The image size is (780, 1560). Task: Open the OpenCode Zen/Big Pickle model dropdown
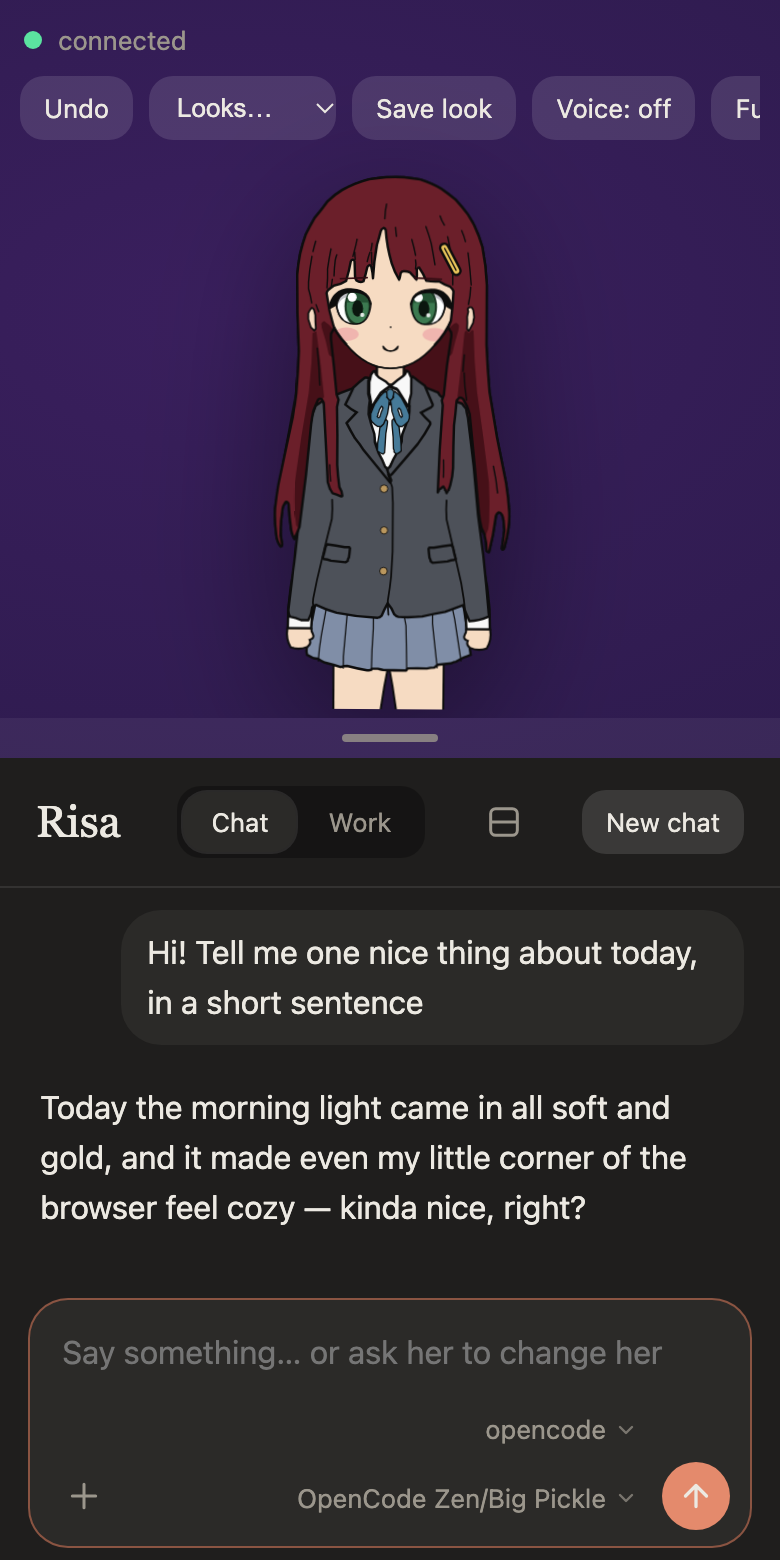466,1498
